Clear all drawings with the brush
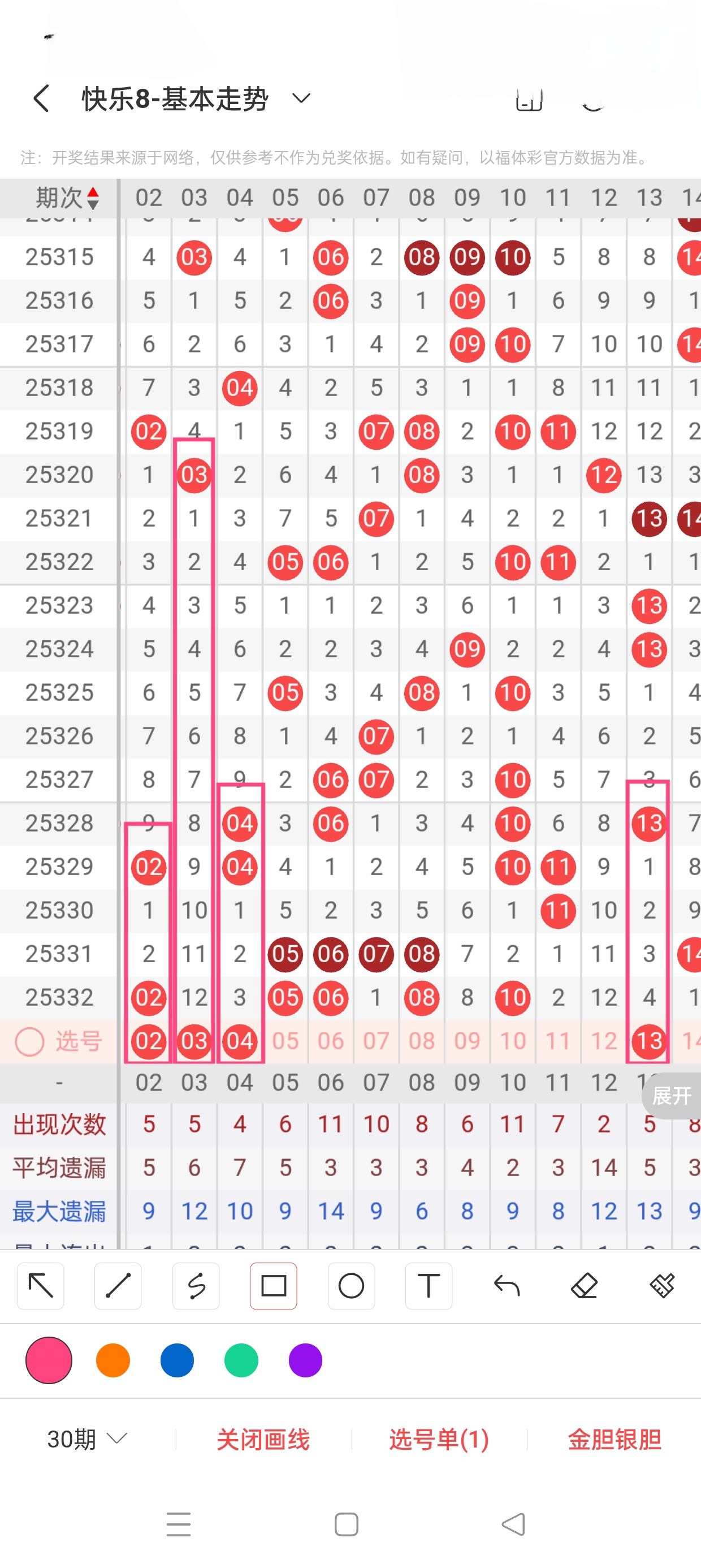Viewport: 701px width, 1568px height. point(662,1286)
